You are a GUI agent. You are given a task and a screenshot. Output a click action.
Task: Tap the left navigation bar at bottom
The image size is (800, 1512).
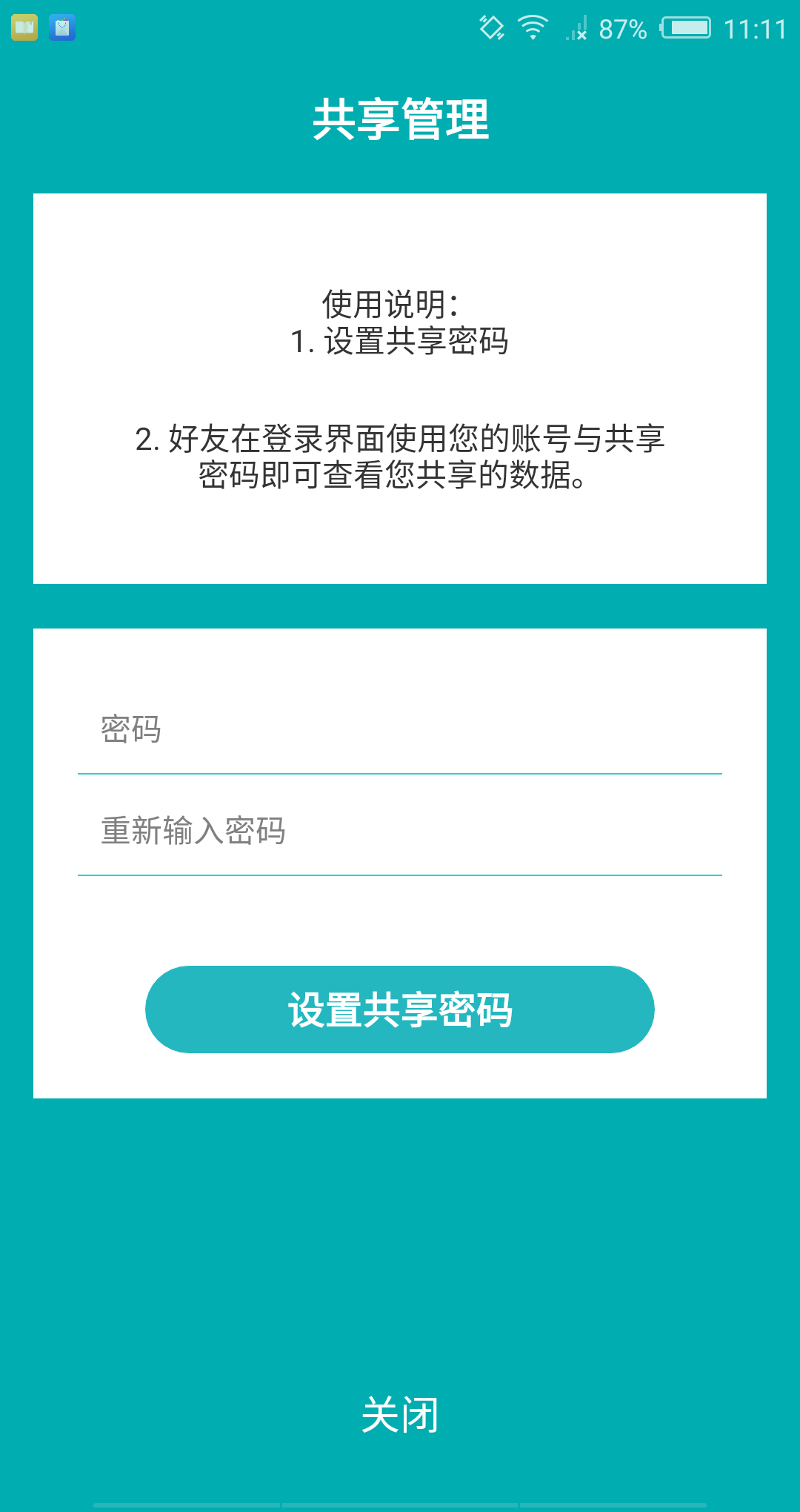click(x=185, y=1506)
